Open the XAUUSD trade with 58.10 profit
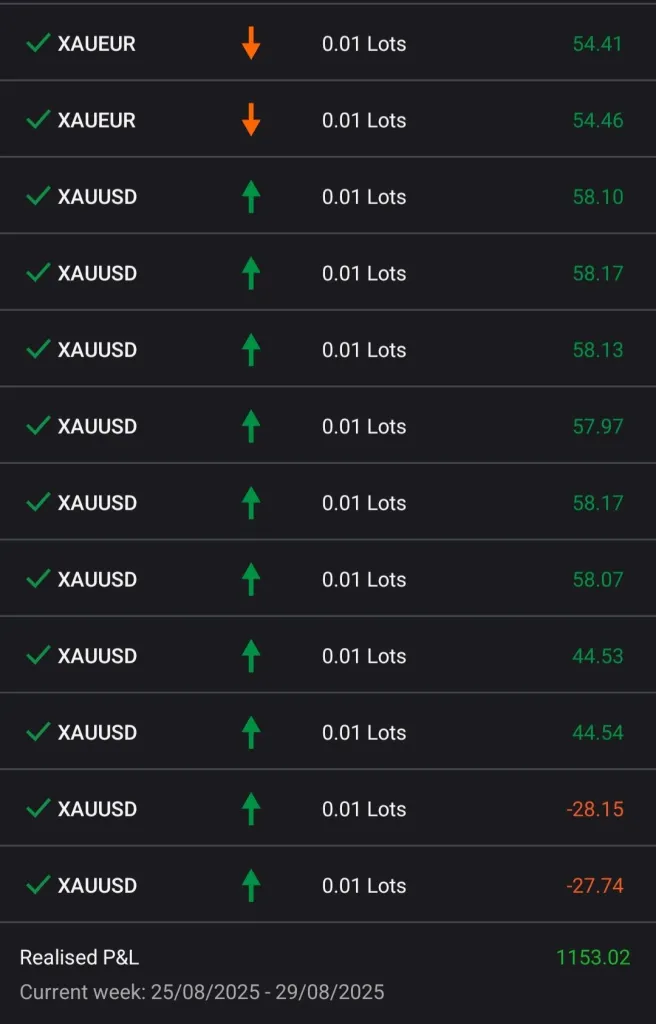Image resolution: width=656 pixels, height=1024 pixels. (x=328, y=197)
